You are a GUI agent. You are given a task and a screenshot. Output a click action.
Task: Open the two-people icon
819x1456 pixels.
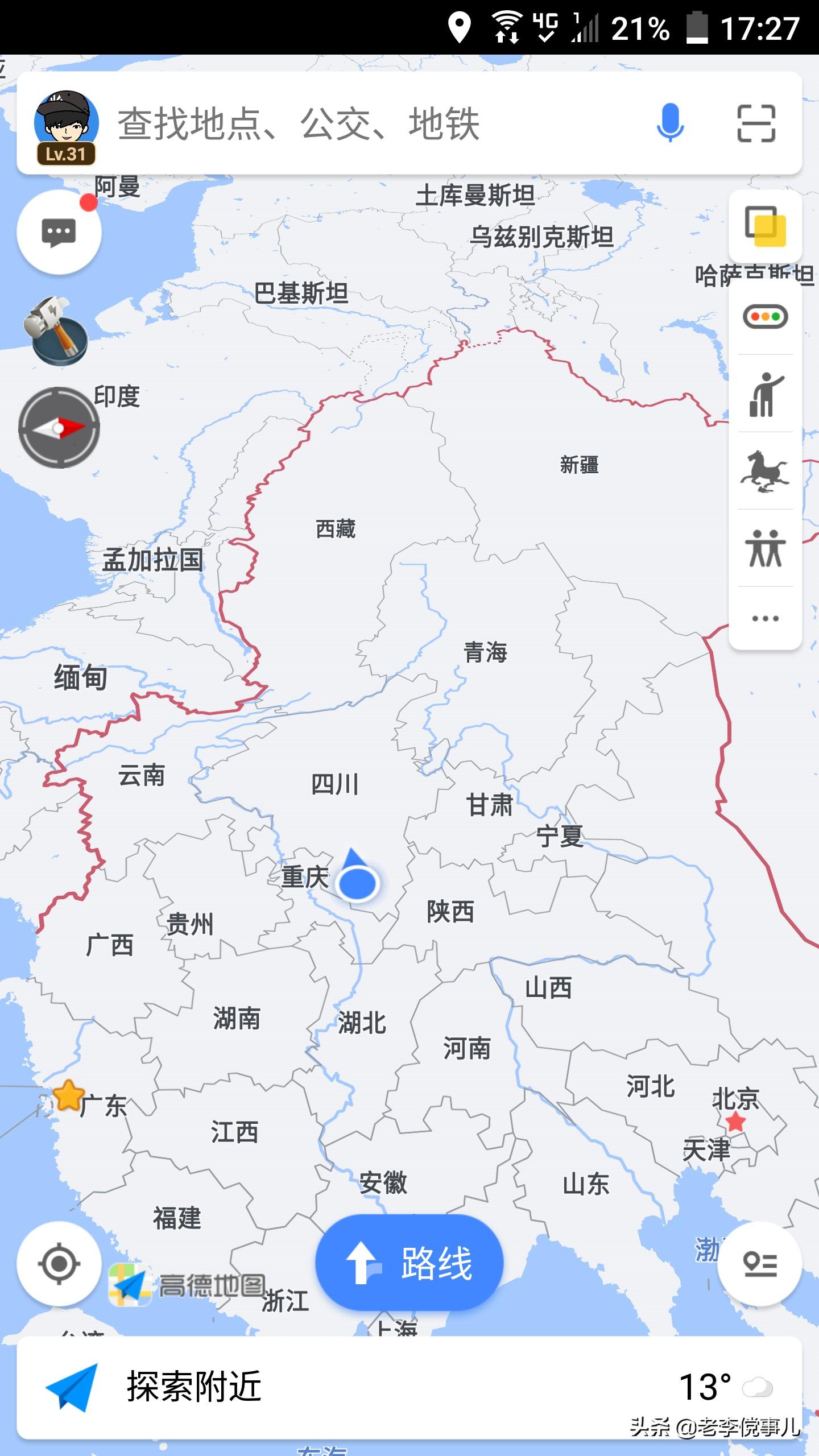click(765, 548)
